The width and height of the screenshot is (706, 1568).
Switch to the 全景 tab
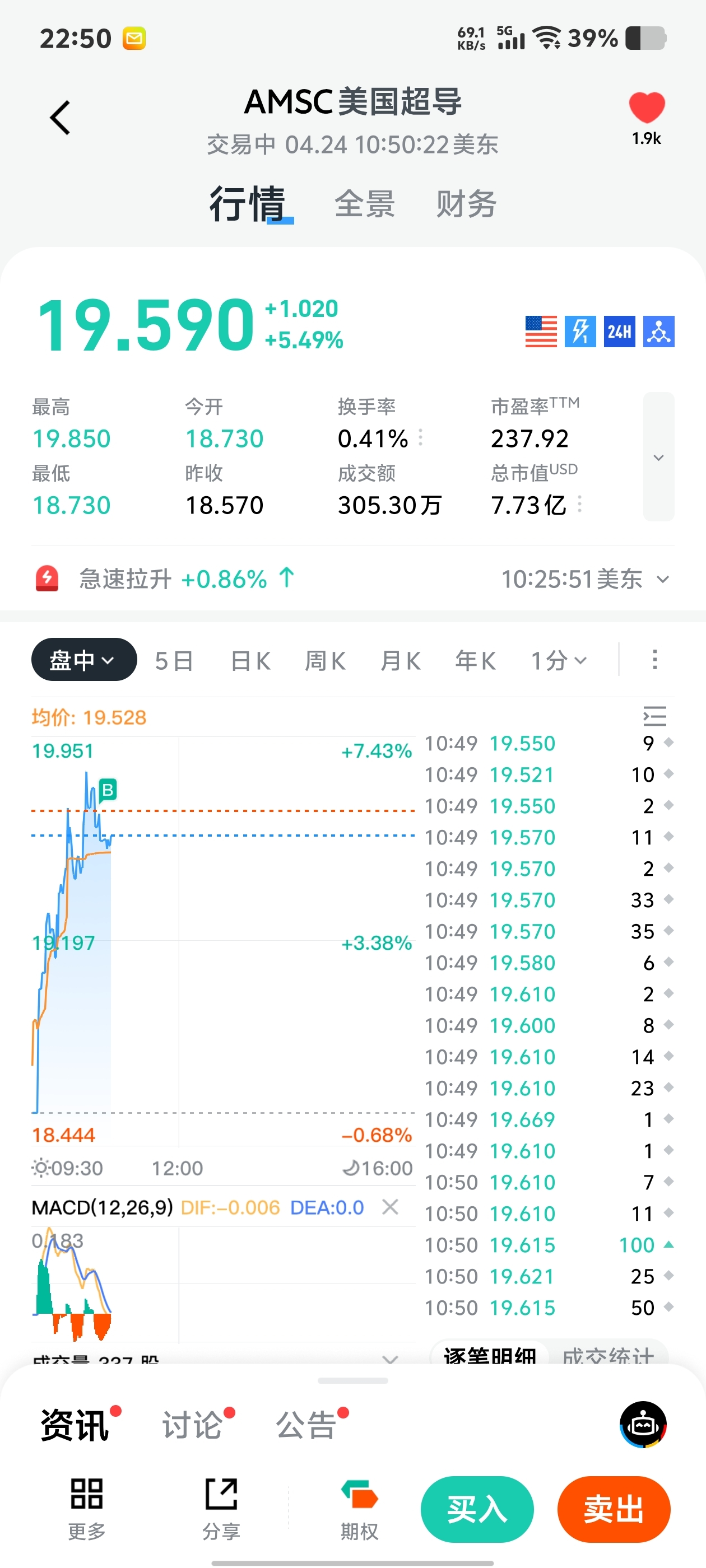tap(364, 203)
